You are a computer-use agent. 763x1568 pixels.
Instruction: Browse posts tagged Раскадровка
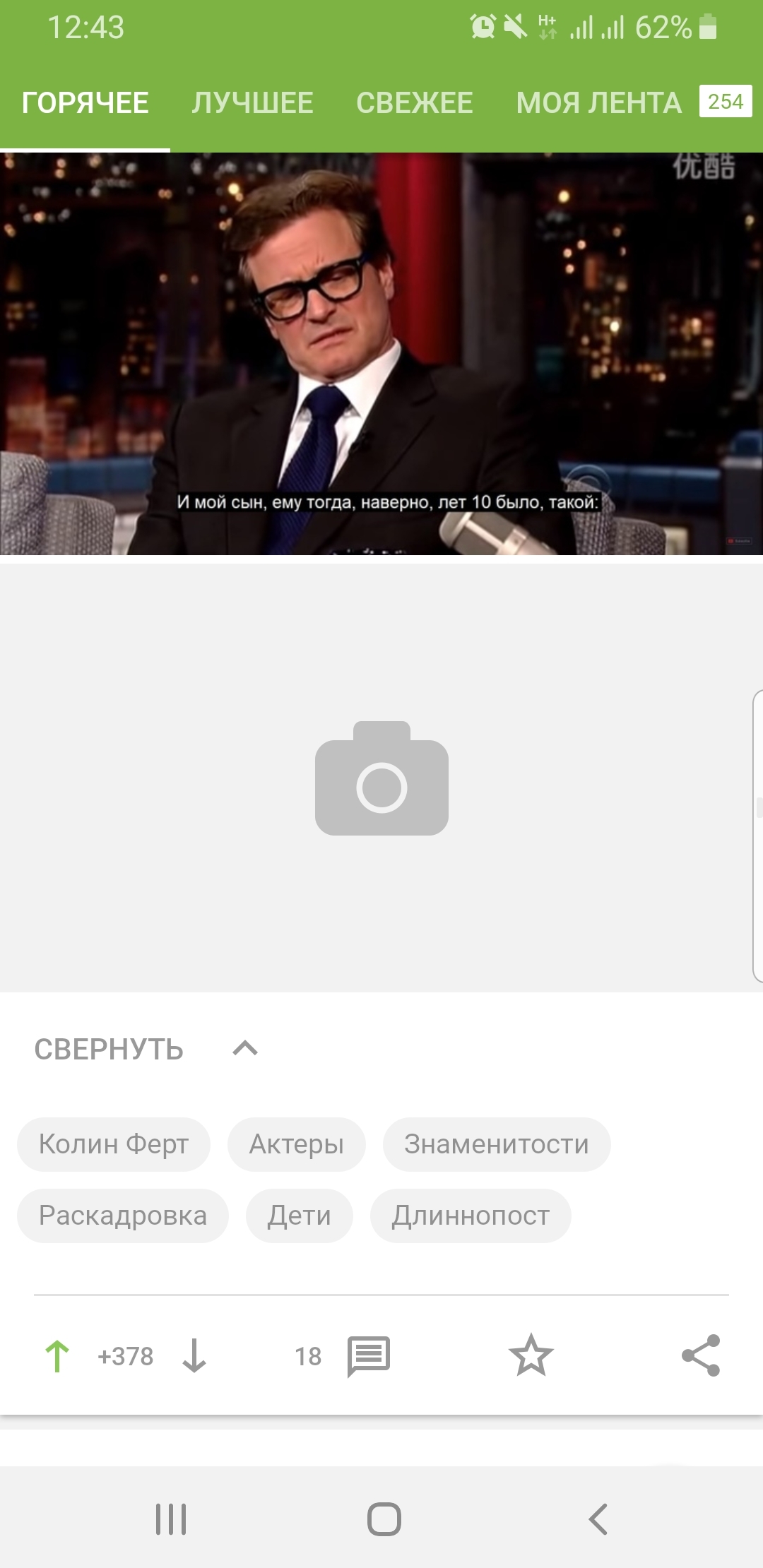coord(123,1216)
